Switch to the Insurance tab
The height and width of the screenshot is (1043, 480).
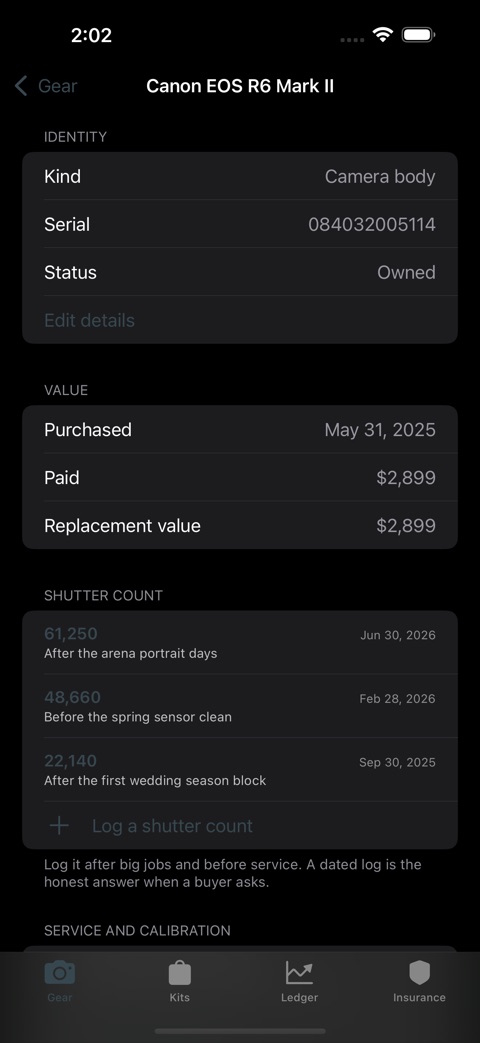coord(419,981)
